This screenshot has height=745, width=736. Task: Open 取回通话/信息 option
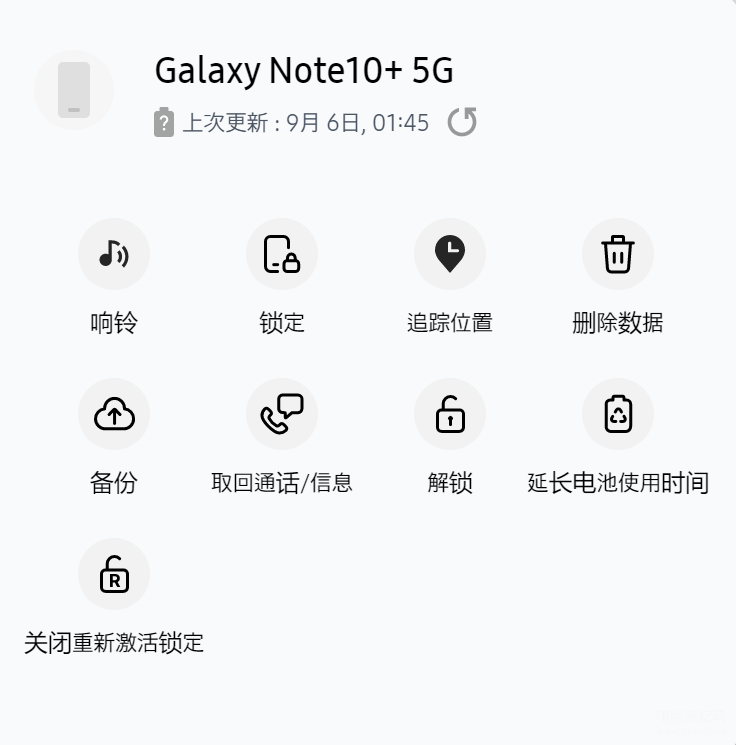[282, 414]
